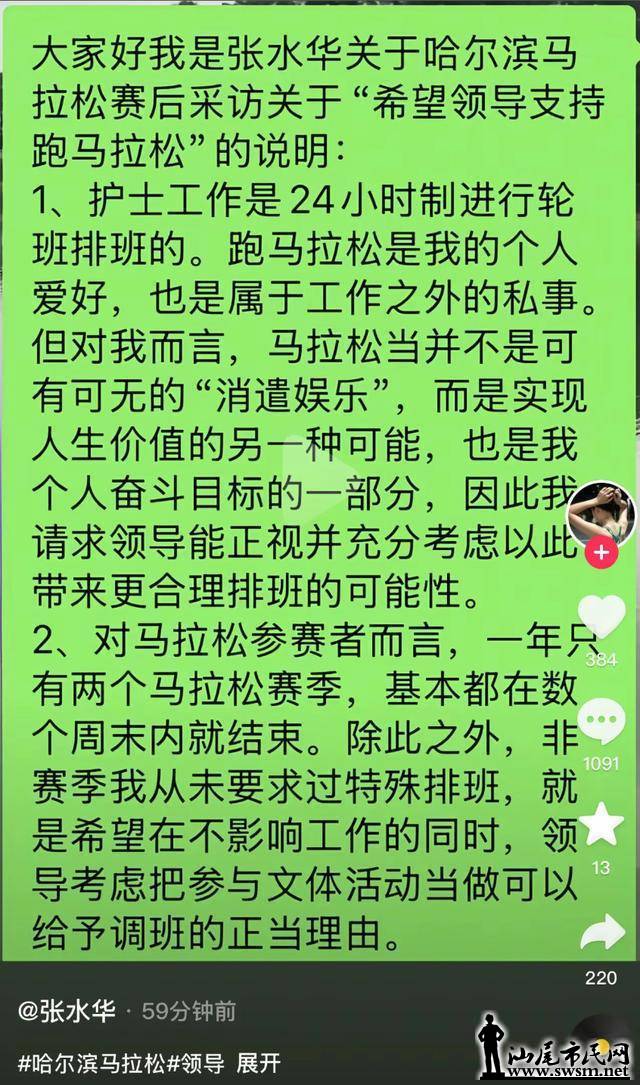This screenshot has height=1085, width=640.
Task: Share this video with the arrow icon
Action: (601, 933)
